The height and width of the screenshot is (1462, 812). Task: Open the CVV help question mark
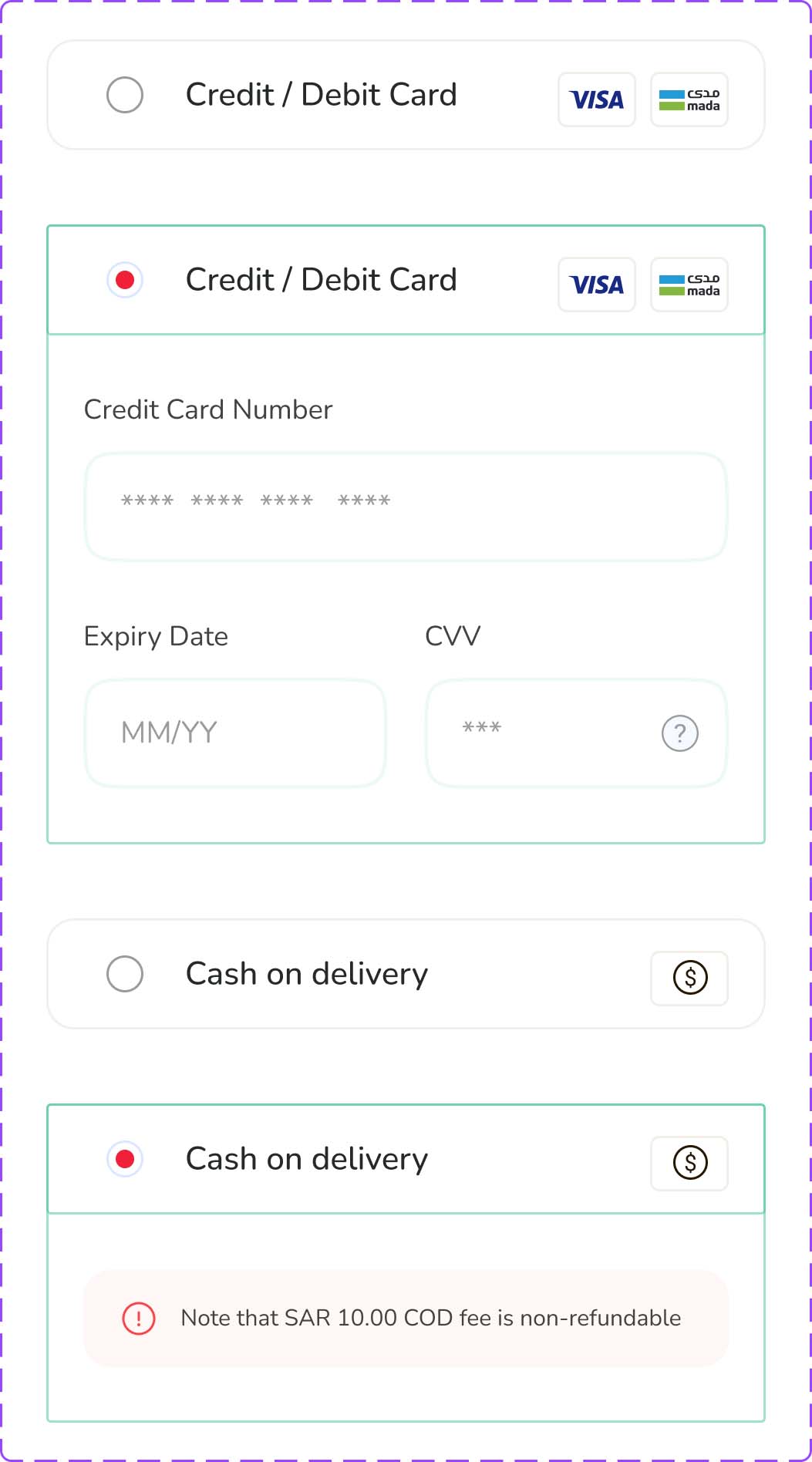pos(680,733)
